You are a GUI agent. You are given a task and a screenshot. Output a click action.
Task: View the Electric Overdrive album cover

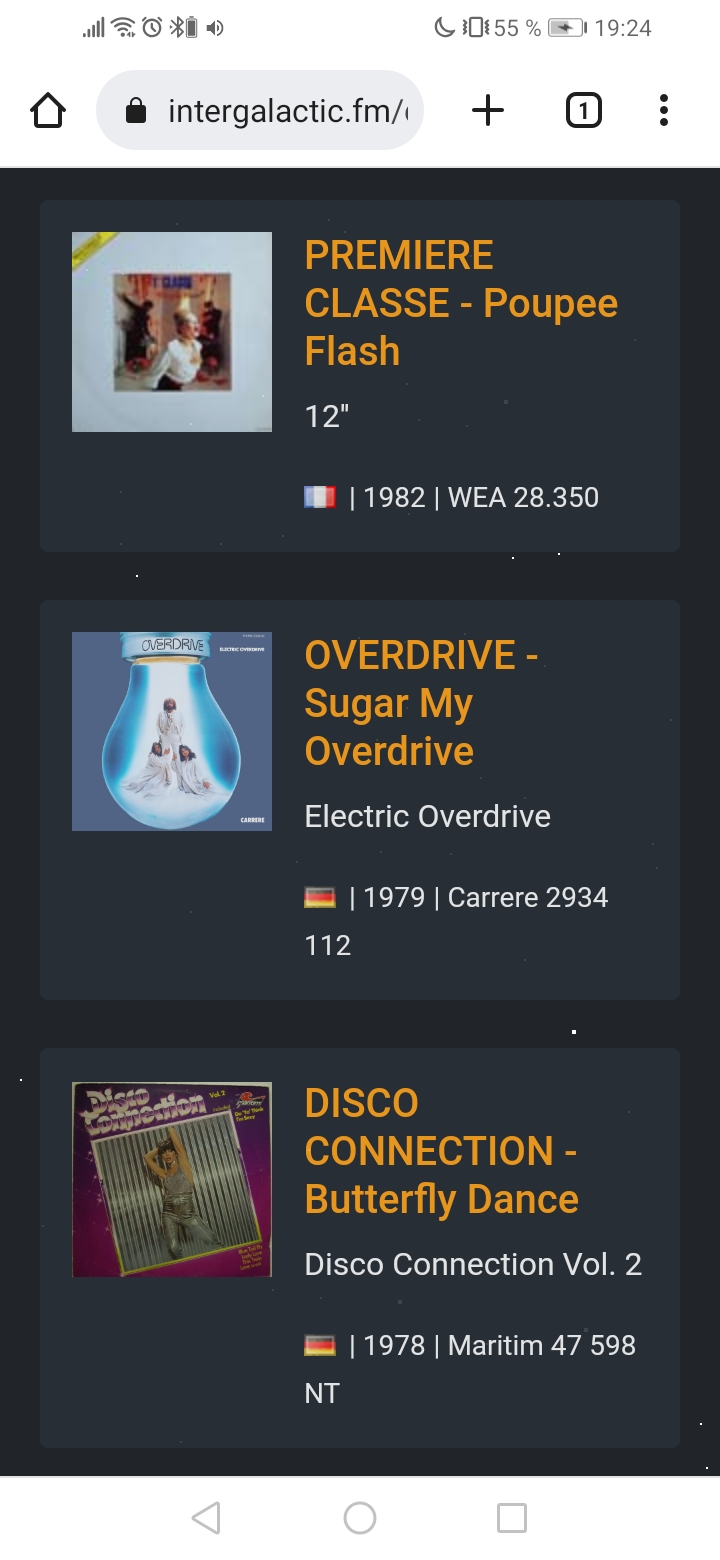pos(172,731)
